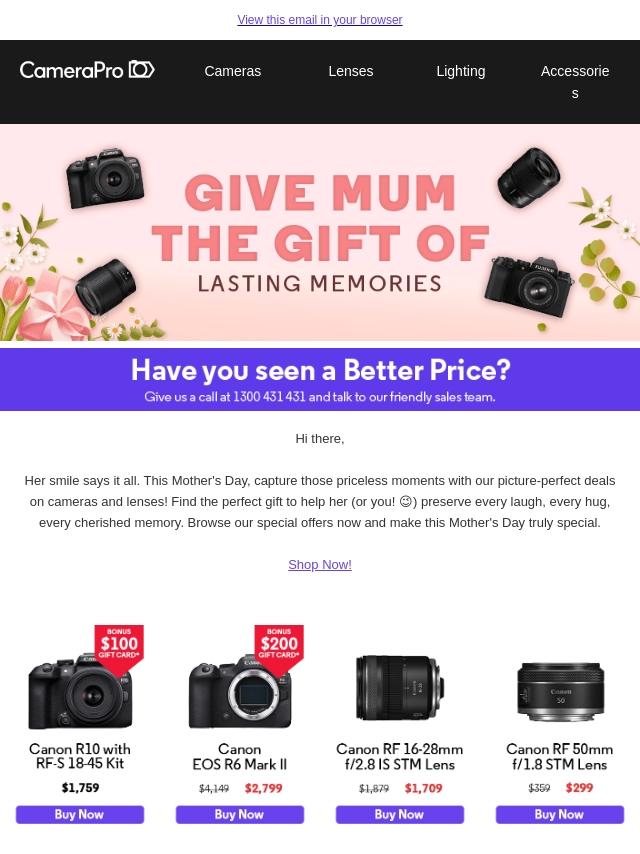Open the Canon RF 16-28mm lens image
The height and width of the screenshot is (854, 640).
pos(400,687)
